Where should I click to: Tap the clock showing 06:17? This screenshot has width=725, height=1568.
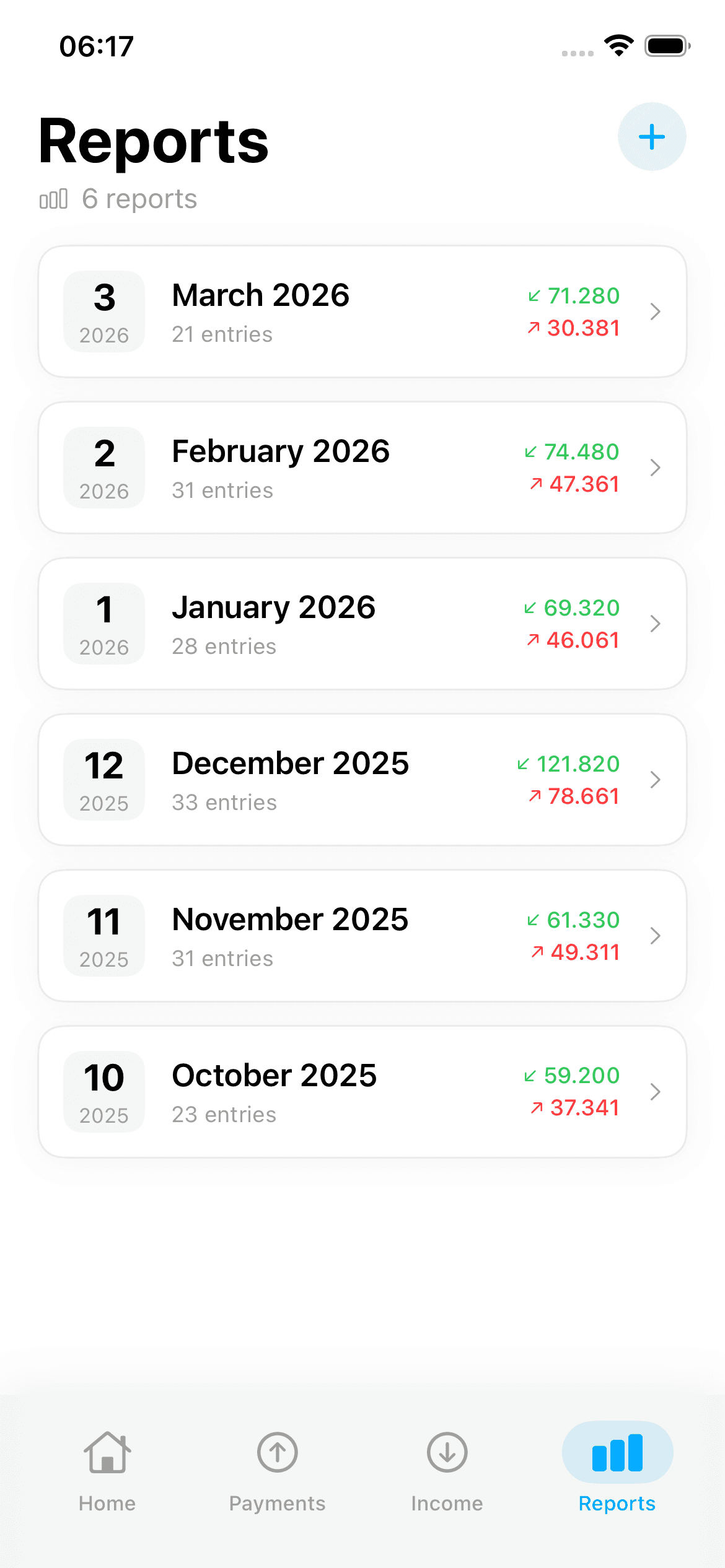point(96,44)
